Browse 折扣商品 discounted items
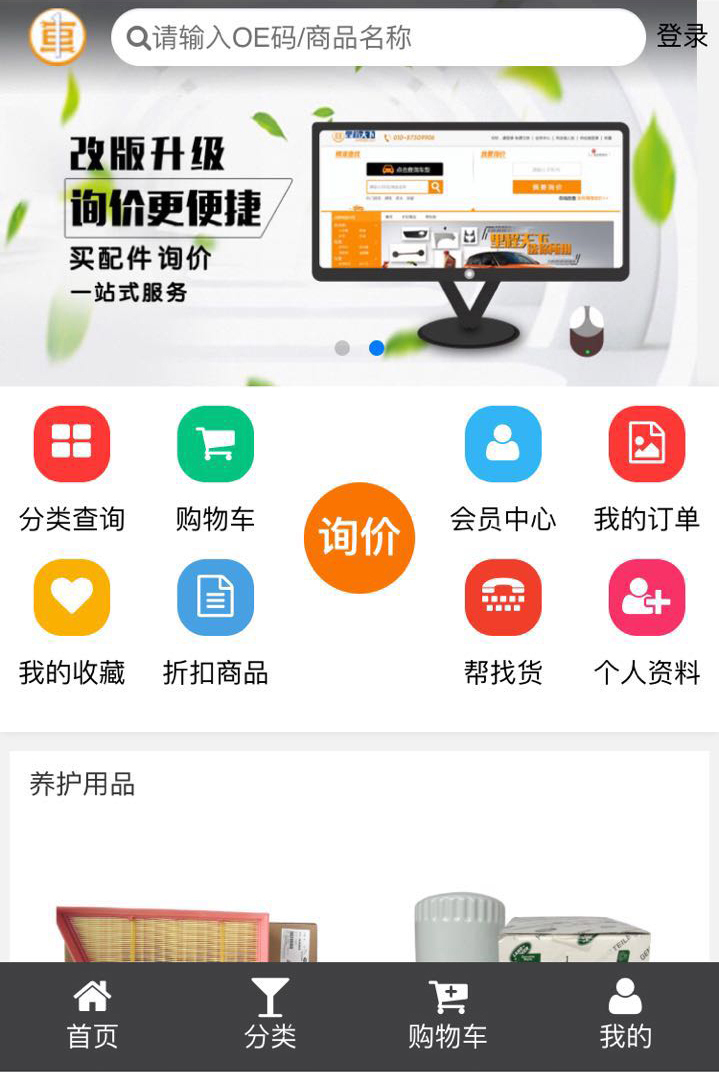This screenshot has width=719, height=1072. (215, 598)
